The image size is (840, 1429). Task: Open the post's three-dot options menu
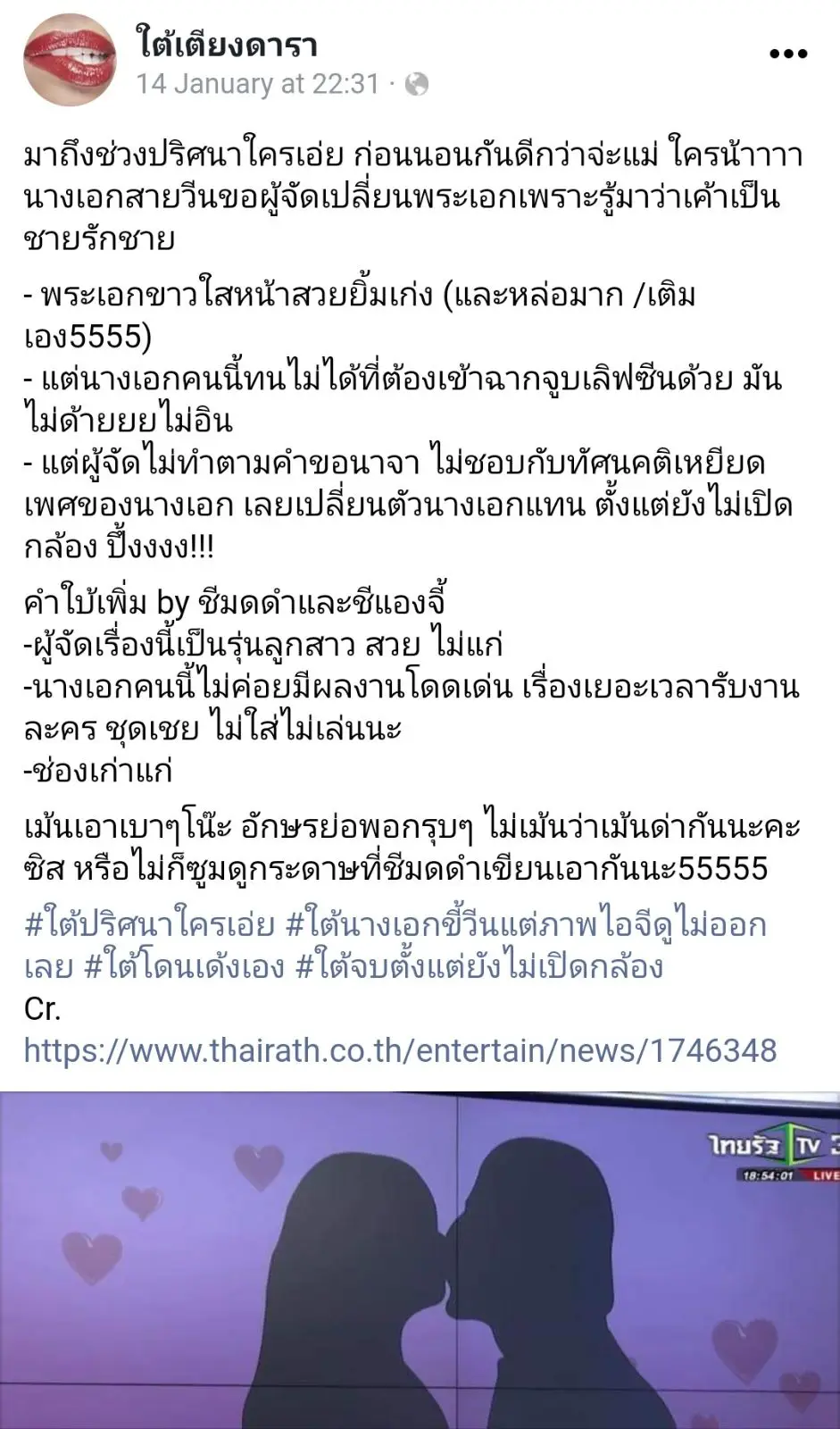pos(787,55)
